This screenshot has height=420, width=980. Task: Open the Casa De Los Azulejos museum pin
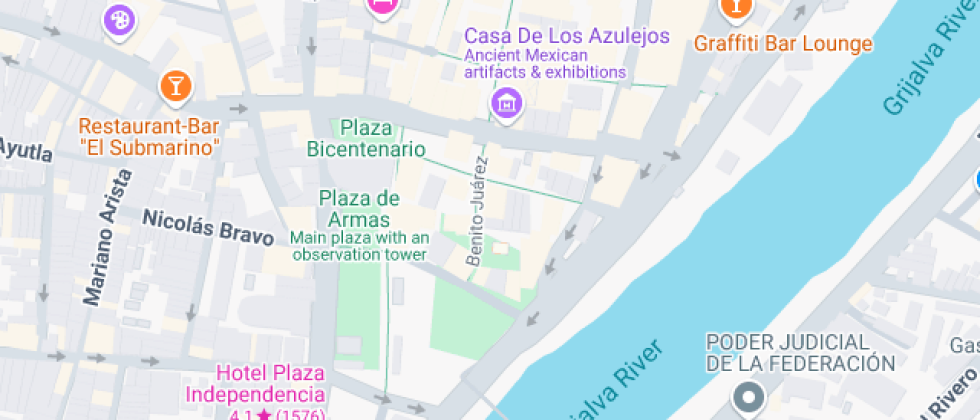[x=507, y=102]
